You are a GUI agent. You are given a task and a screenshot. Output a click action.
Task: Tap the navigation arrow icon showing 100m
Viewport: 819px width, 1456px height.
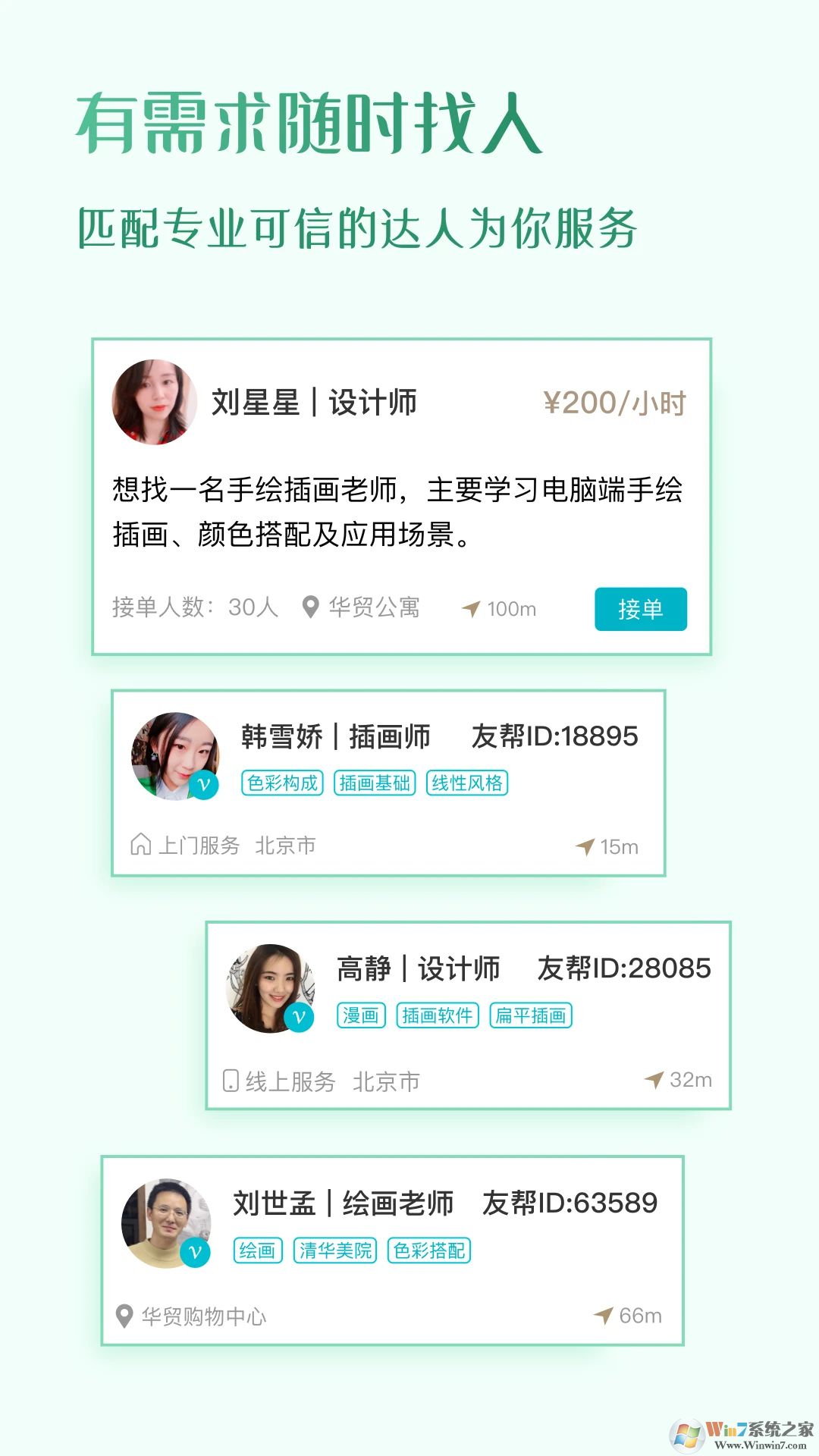[x=470, y=607]
